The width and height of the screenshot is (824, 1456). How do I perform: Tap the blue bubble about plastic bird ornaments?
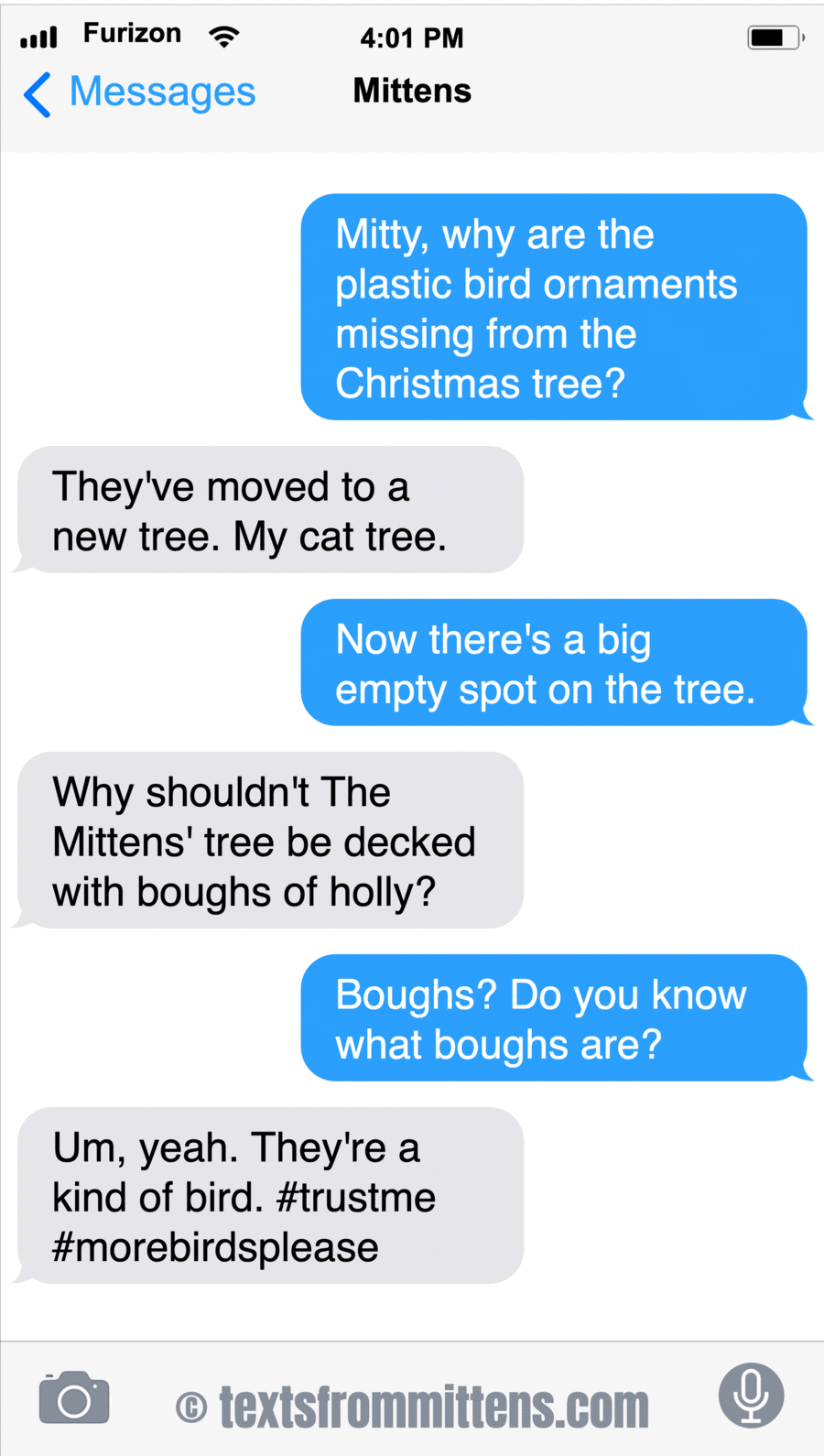point(553,309)
